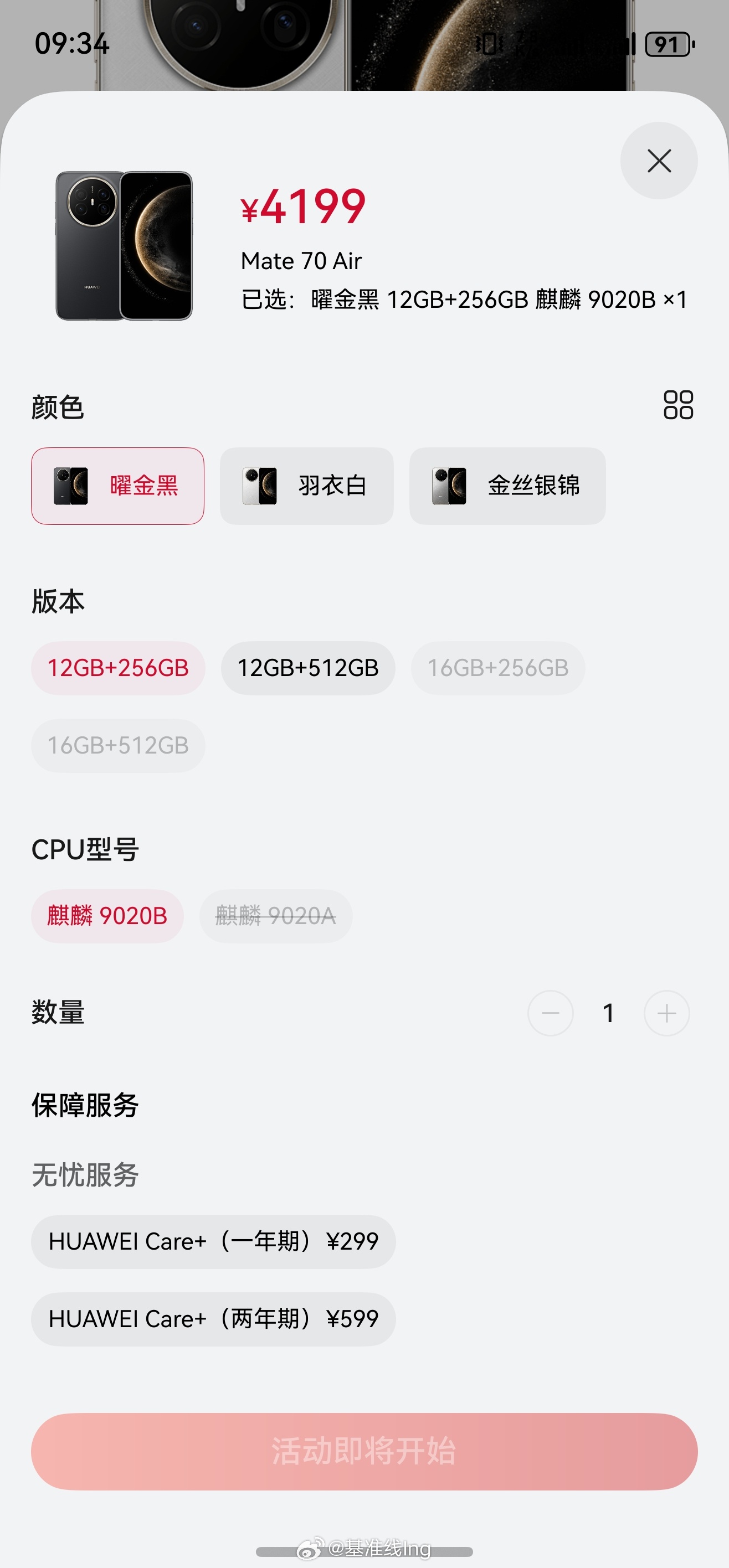Select the 羽衣白 color option

click(306, 484)
